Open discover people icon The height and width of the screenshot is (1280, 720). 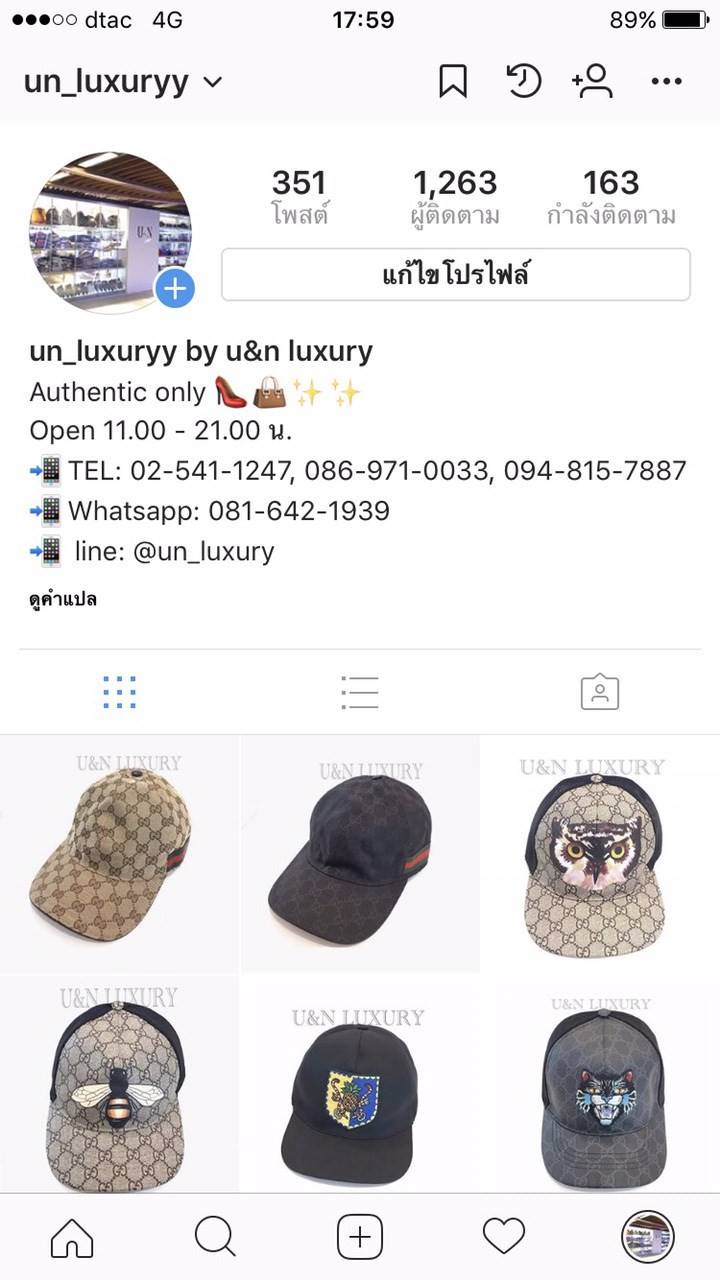pyautogui.click(x=593, y=81)
